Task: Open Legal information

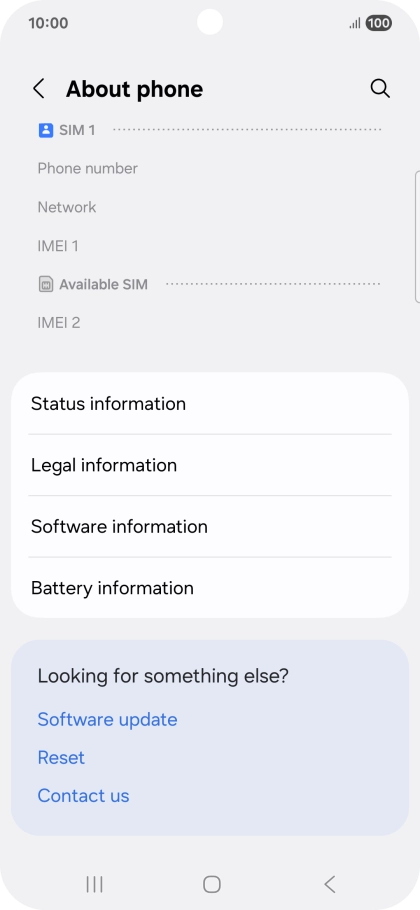Action: 210,465
